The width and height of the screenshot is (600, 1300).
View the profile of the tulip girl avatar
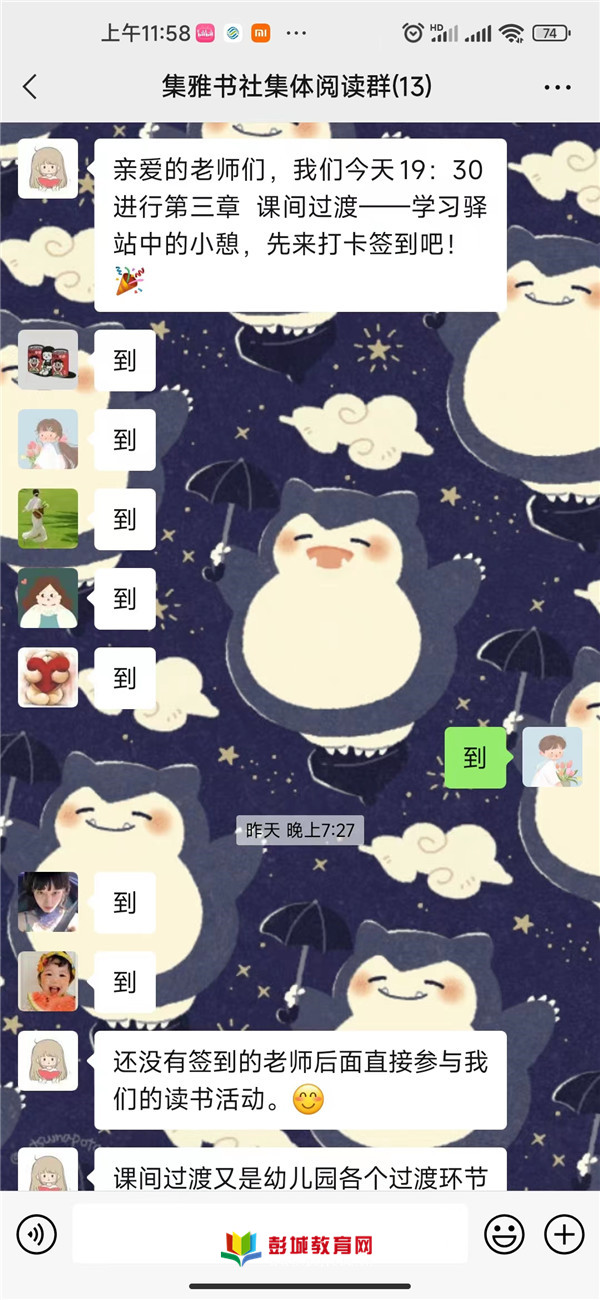pos(48,439)
